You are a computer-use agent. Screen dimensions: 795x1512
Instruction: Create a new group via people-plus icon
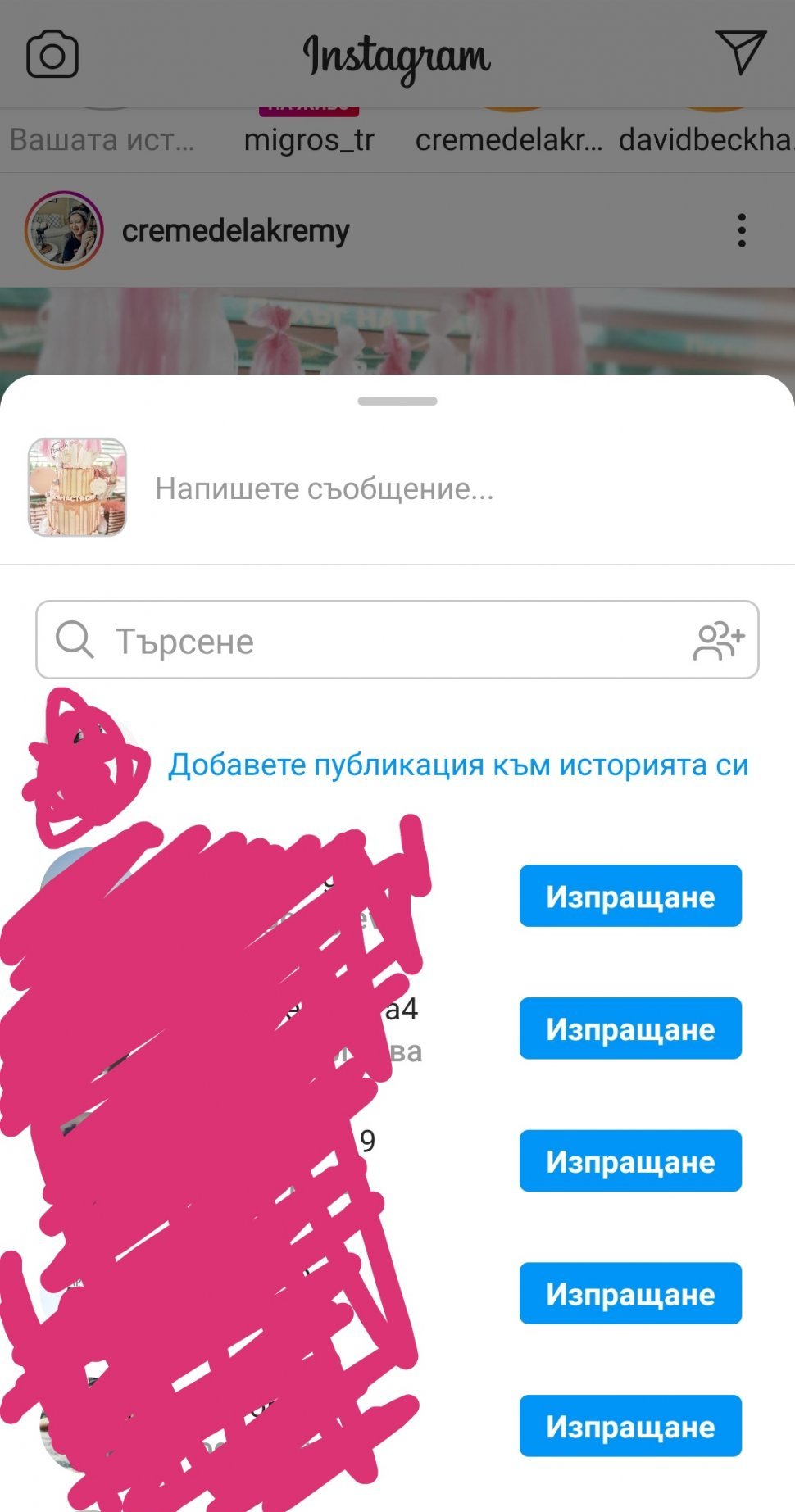pos(718,641)
